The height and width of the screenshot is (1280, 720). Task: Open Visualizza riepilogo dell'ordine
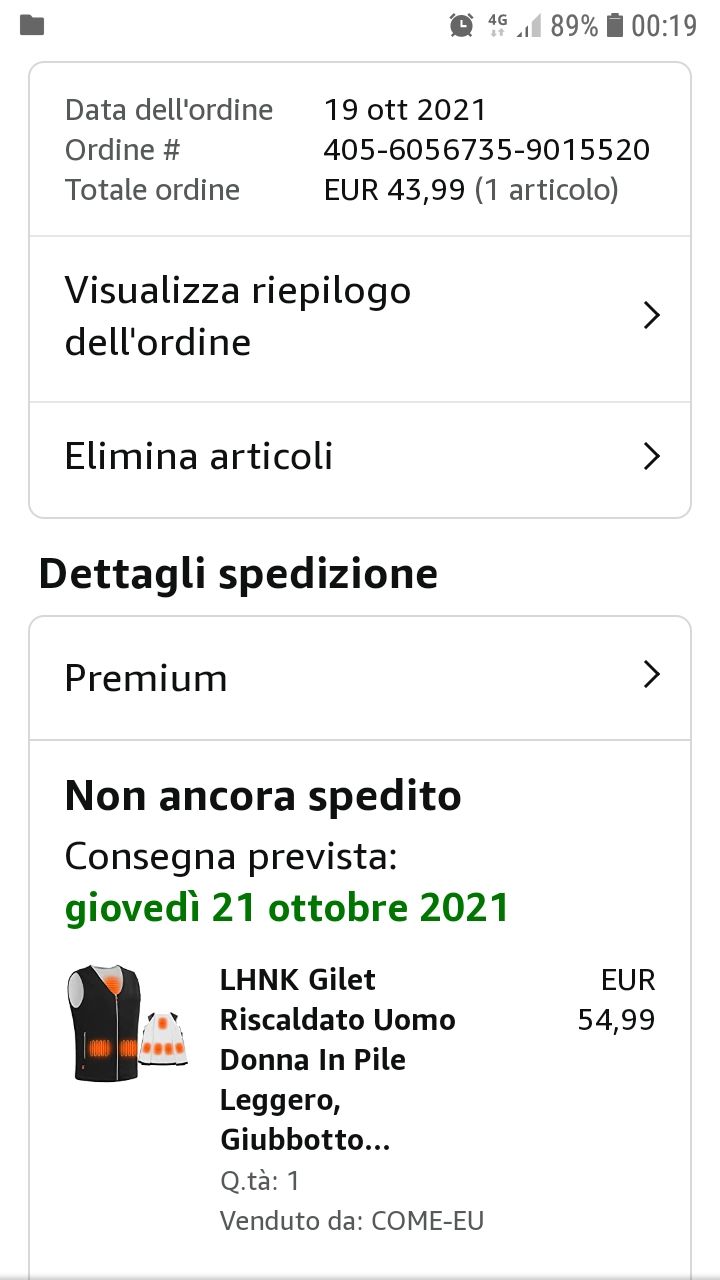(x=360, y=319)
